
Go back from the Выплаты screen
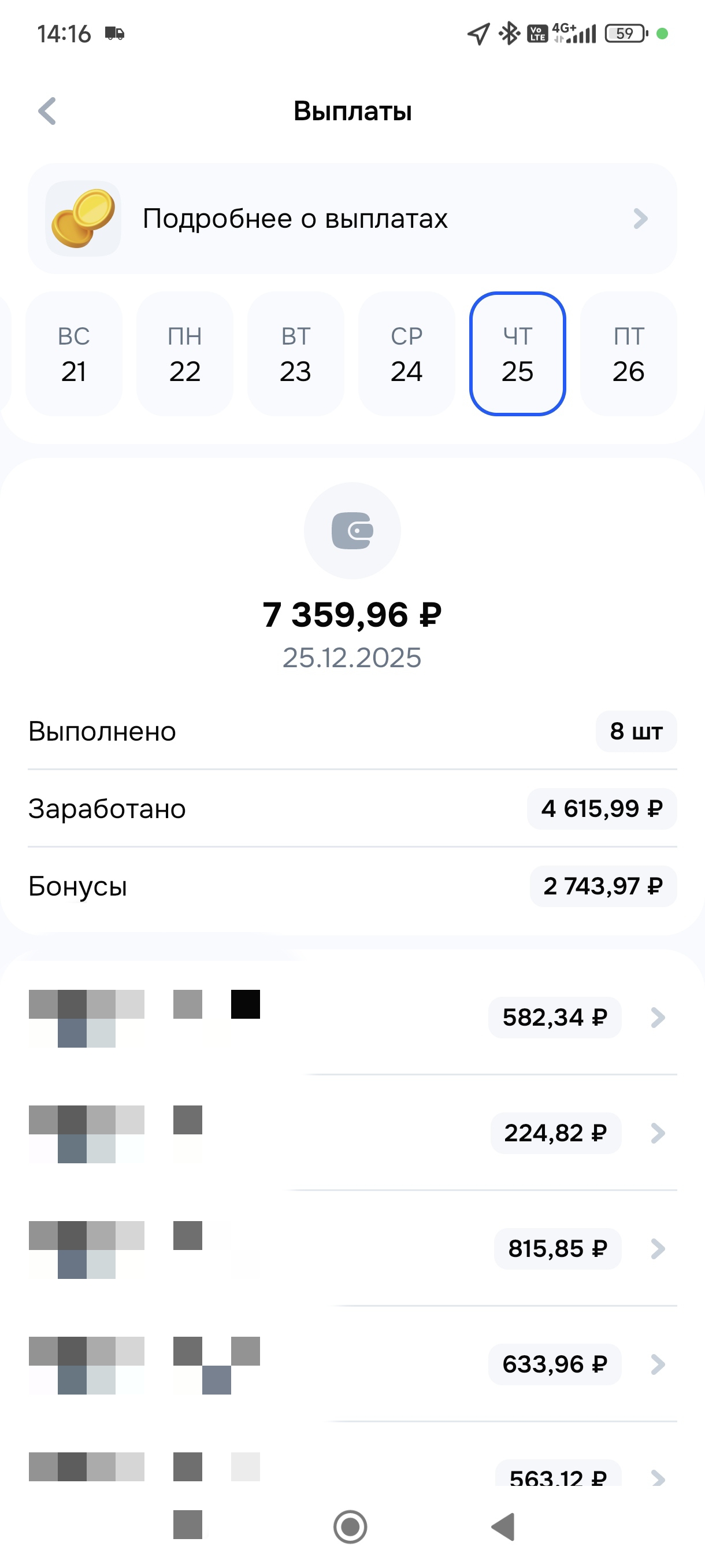(47, 111)
